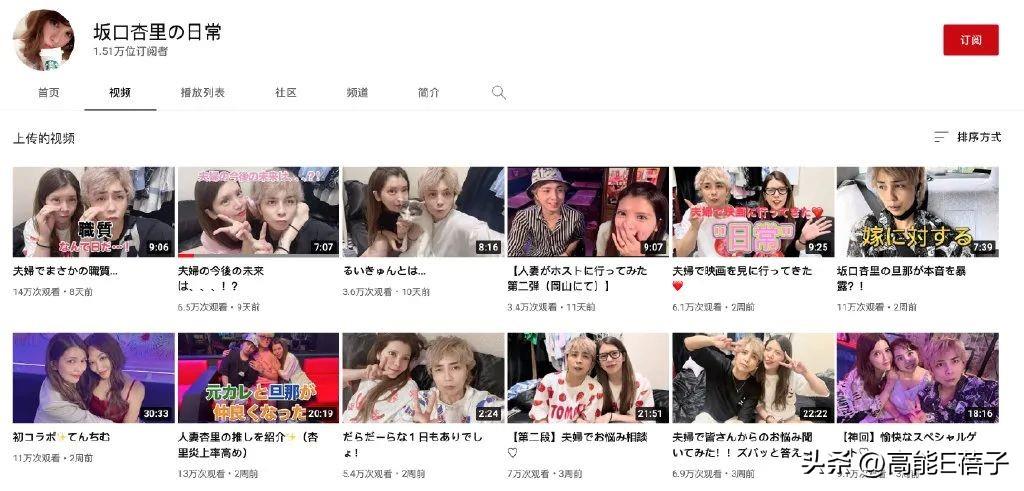Play the 【神回】愉快なスペシャルゲ video
Screen dimensions: 1024x491
(x=918, y=378)
